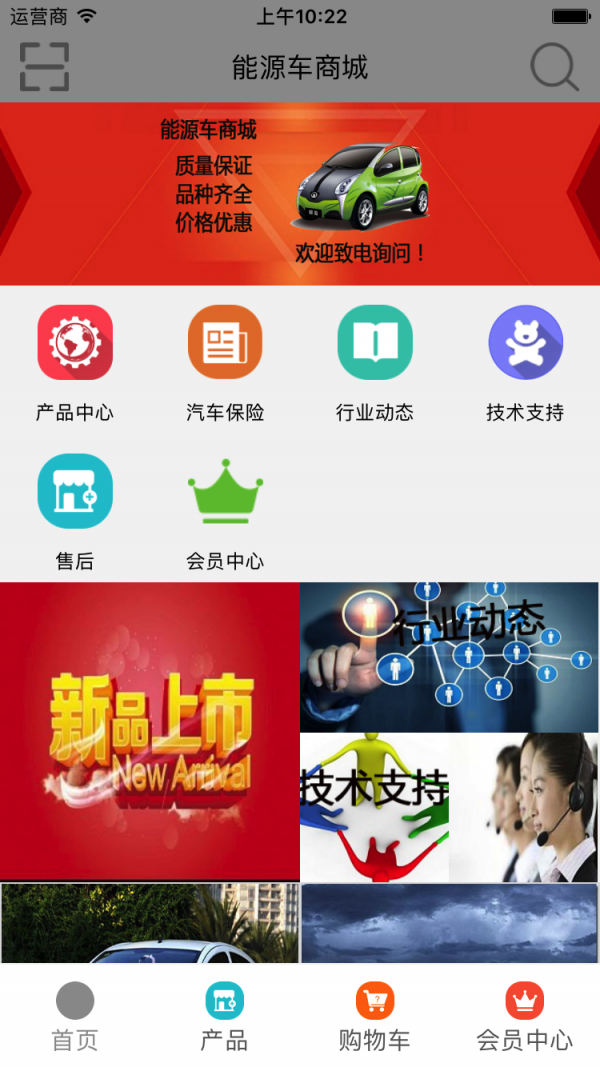
Task: Tap the search magnifier icon
Action: pyautogui.click(x=554, y=67)
